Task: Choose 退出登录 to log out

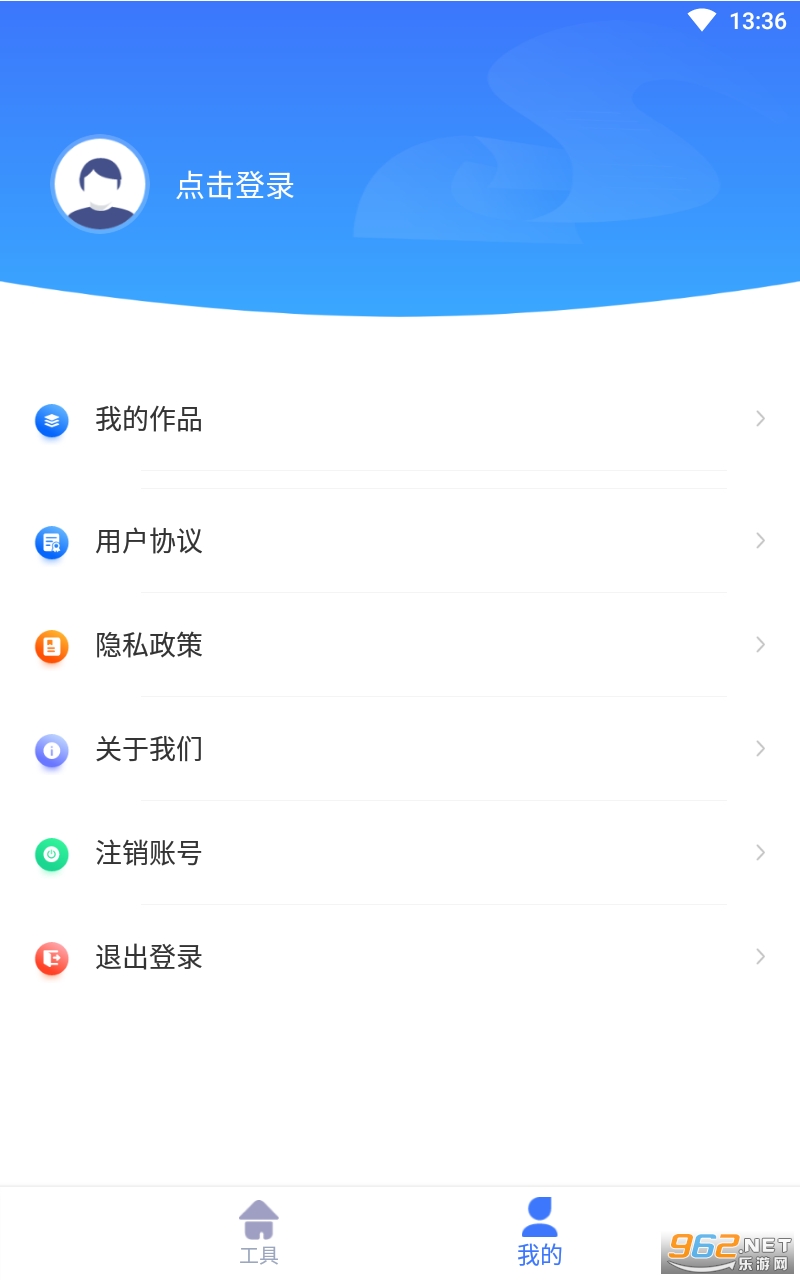Action: pos(400,957)
